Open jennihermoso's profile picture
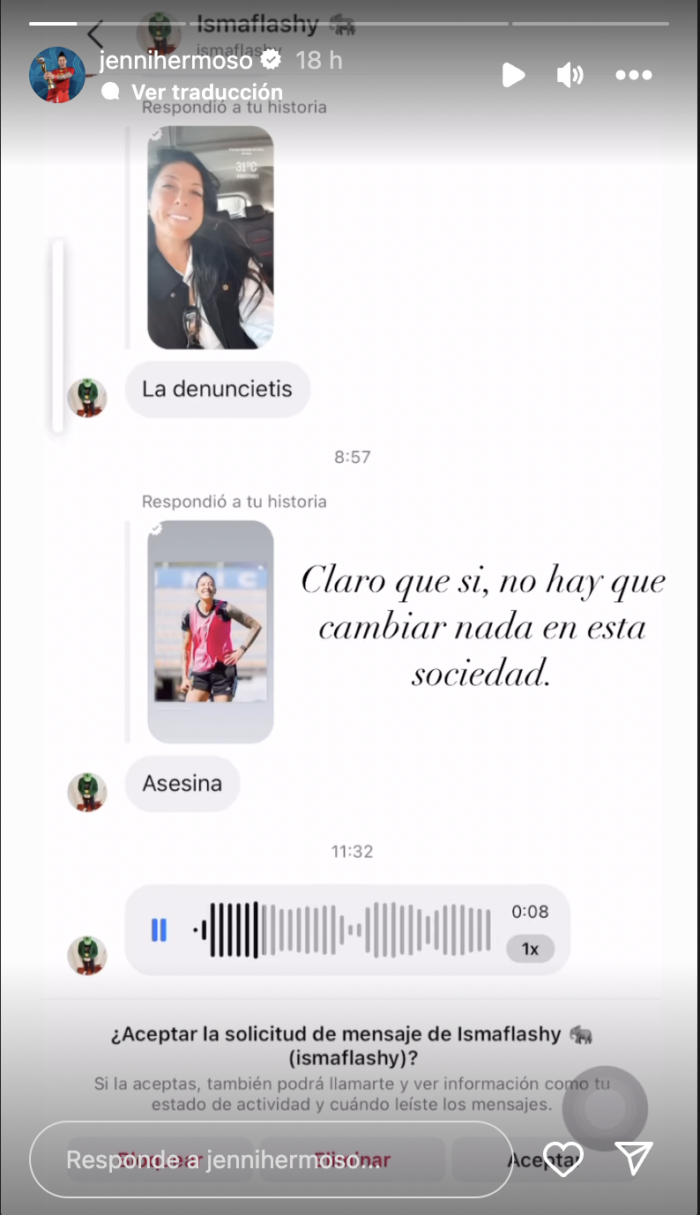Viewport: 700px width, 1215px height. pyautogui.click(x=57, y=75)
